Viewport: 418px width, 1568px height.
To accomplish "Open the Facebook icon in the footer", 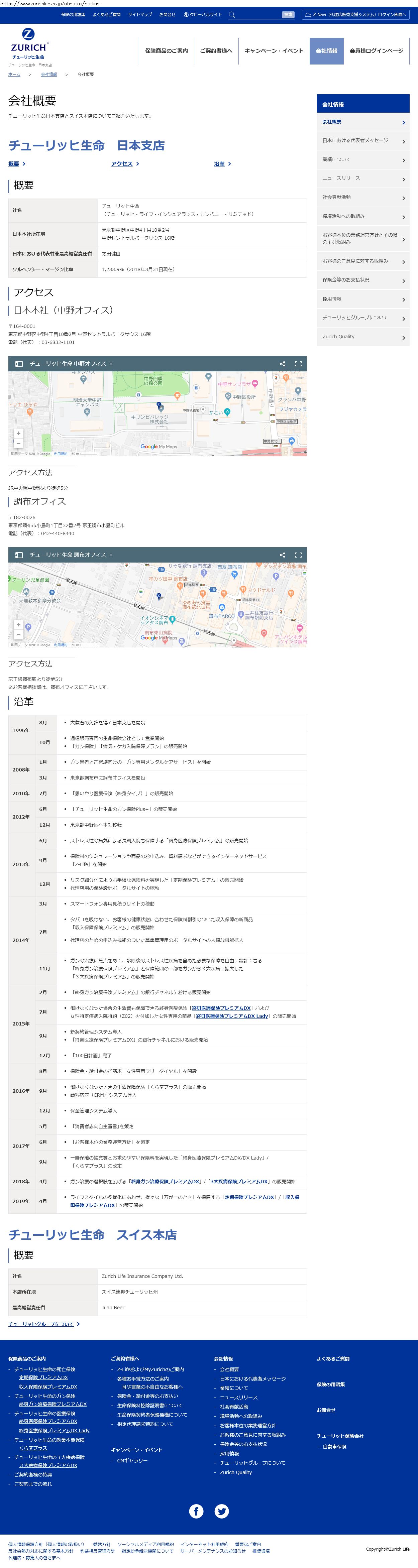I will (196, 1511).
